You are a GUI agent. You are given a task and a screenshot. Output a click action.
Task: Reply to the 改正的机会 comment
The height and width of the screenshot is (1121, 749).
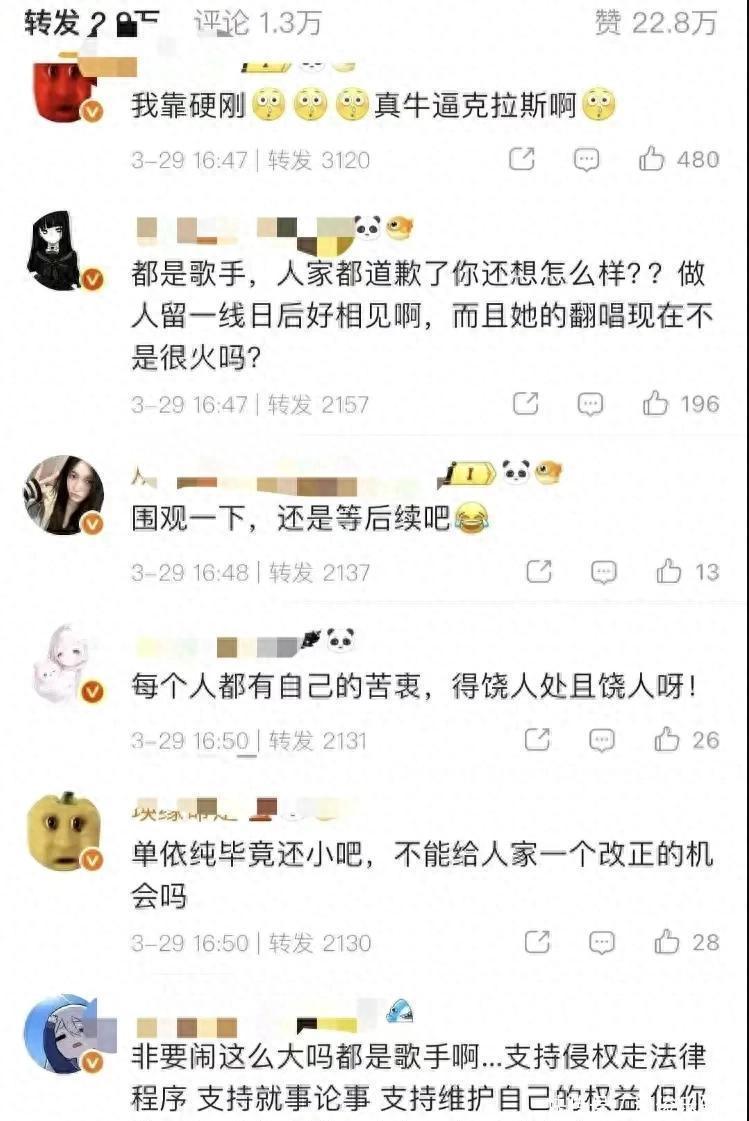[602, 942]
